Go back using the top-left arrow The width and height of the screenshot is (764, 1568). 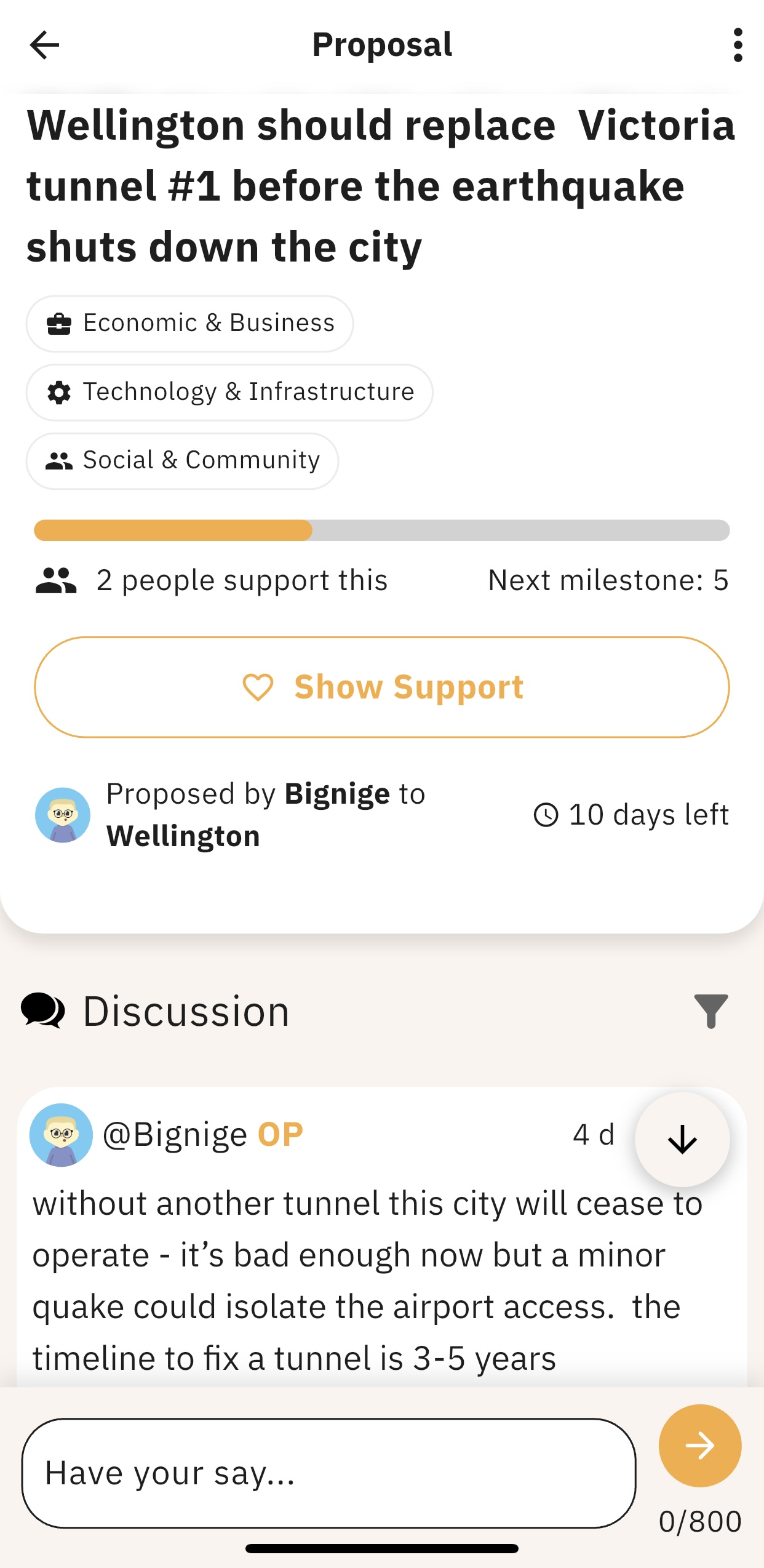(44, 45)
